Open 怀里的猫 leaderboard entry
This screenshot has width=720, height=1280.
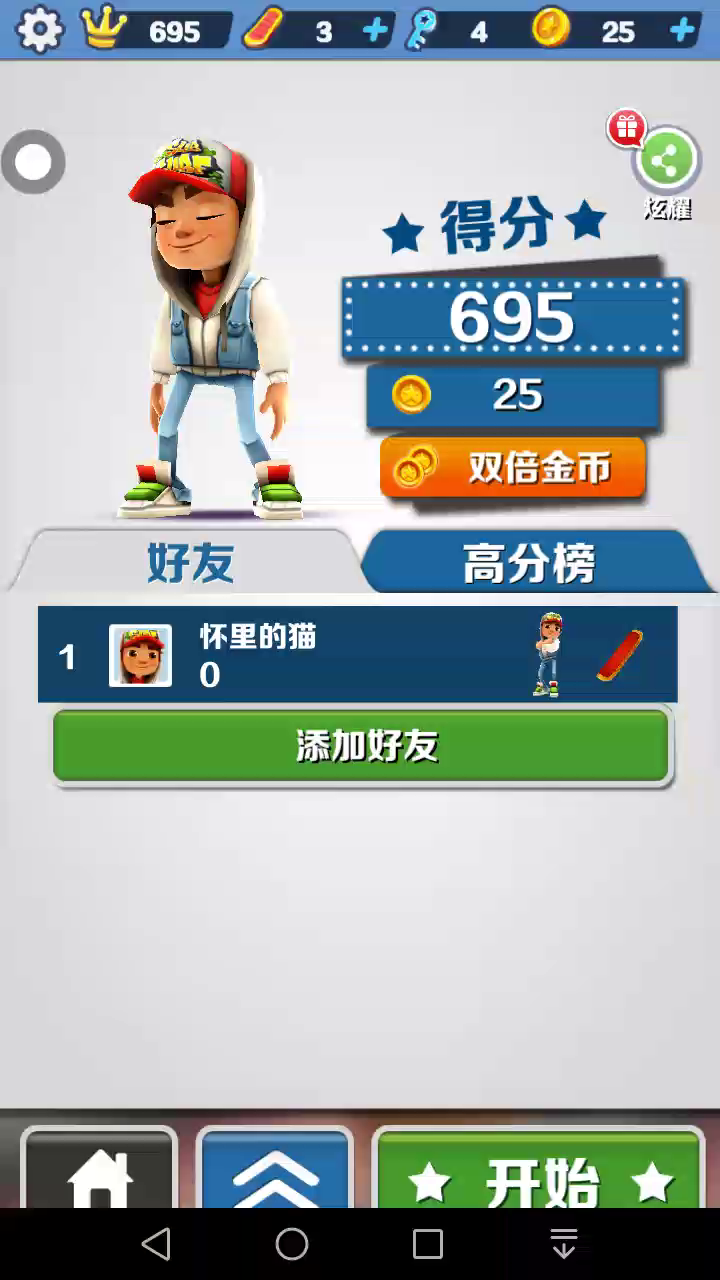[357, 655]
